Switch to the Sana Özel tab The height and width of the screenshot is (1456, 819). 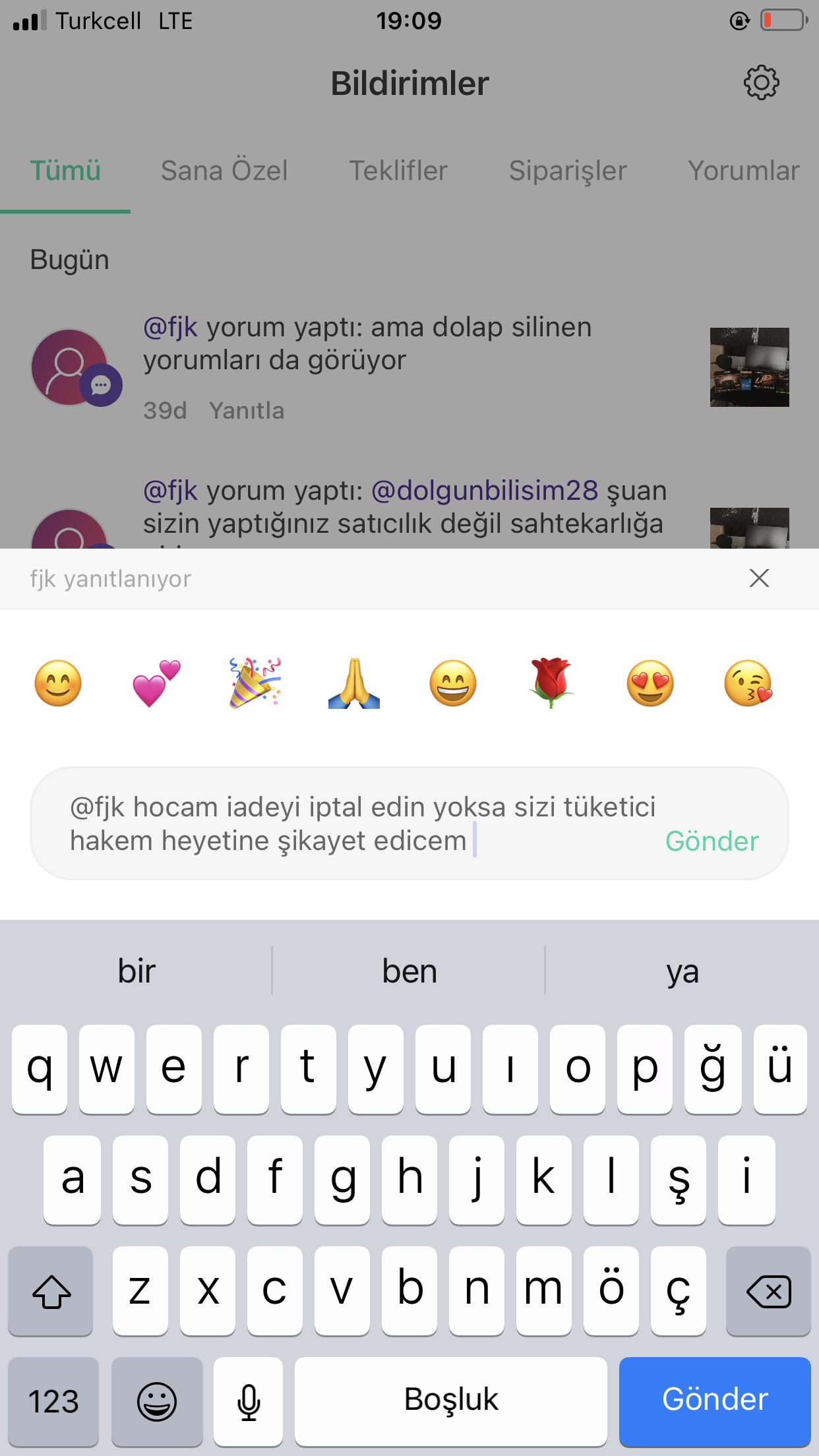(224, 171)
